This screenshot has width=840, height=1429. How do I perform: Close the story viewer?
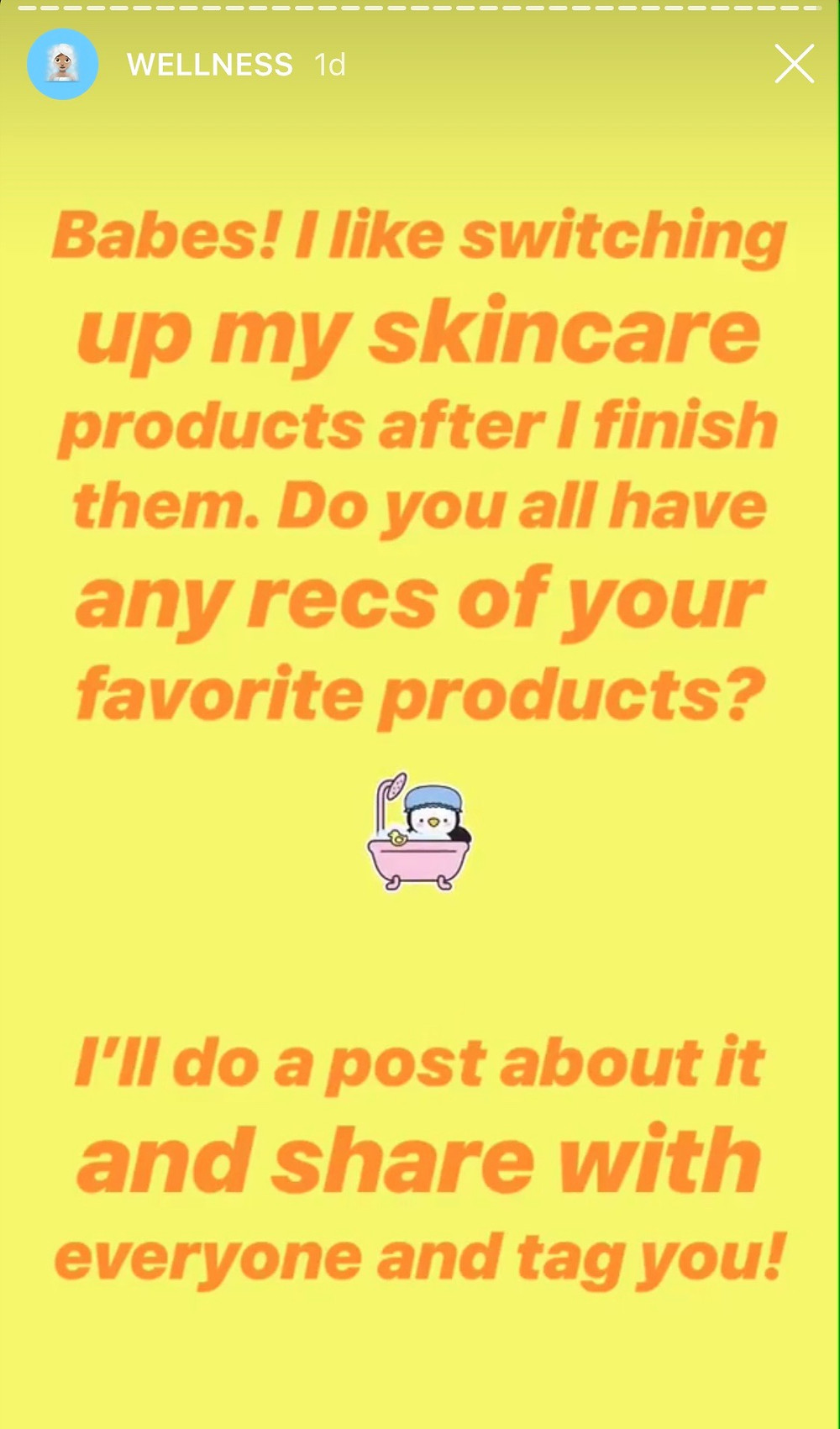coord(794,65)
